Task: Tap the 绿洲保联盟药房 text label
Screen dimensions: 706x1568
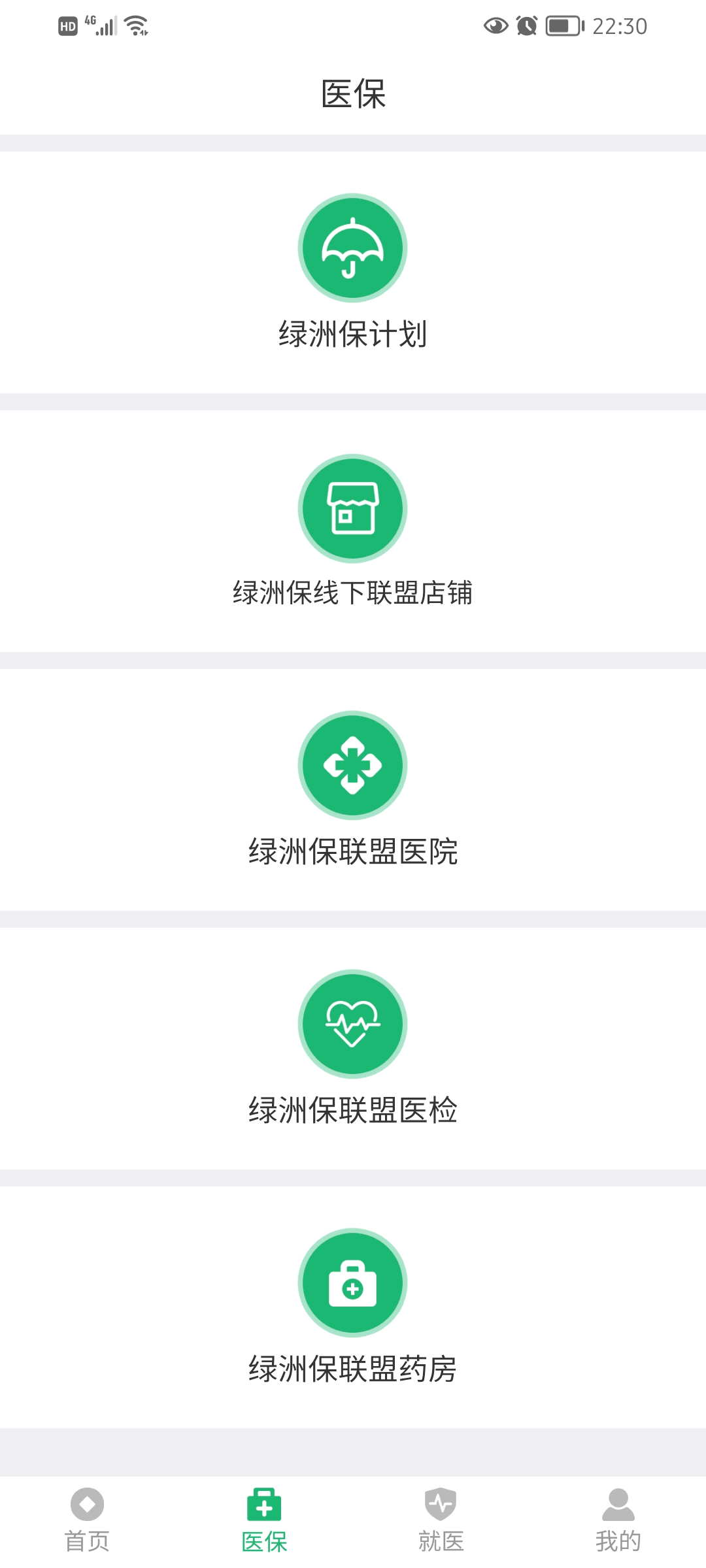Action: tap(352, 1365)
